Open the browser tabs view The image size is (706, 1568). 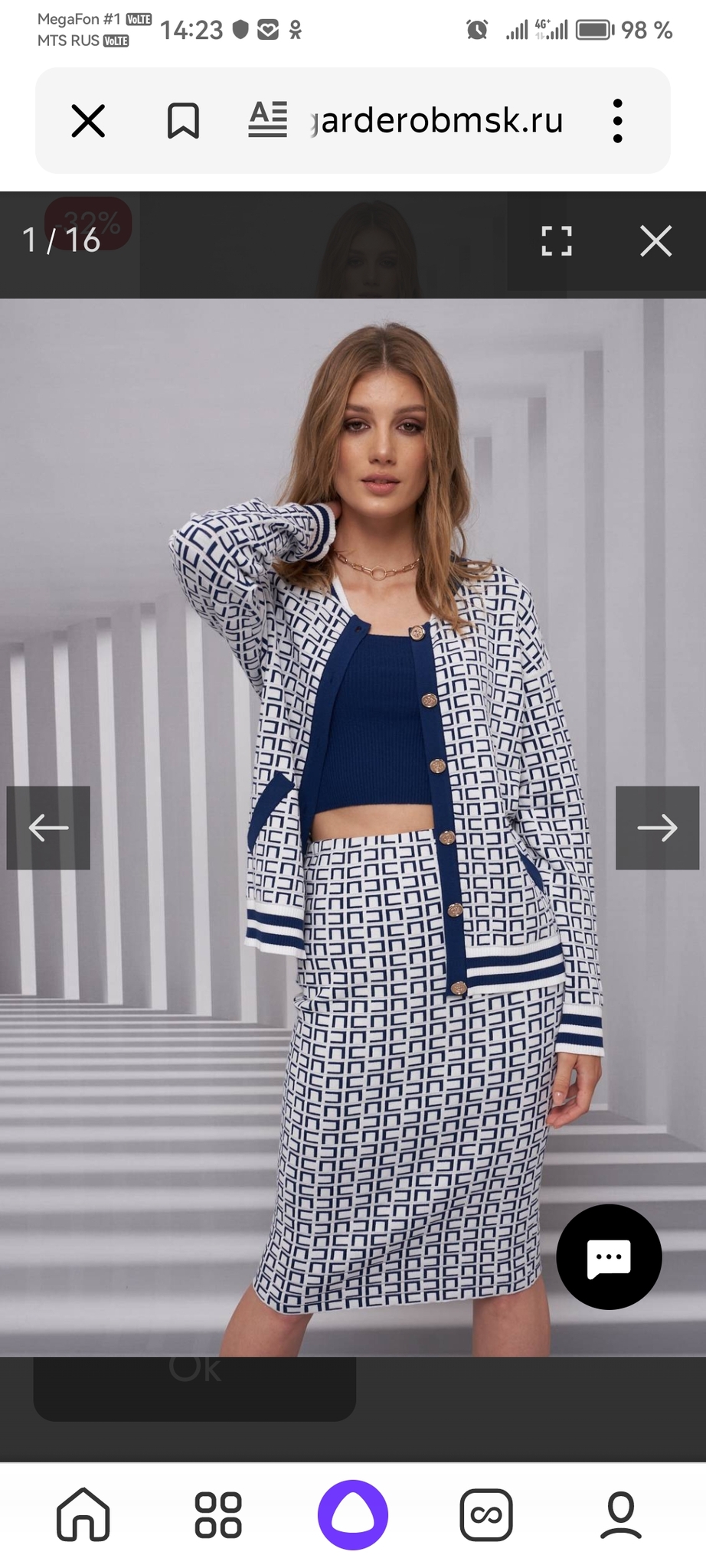(486, 1515)
